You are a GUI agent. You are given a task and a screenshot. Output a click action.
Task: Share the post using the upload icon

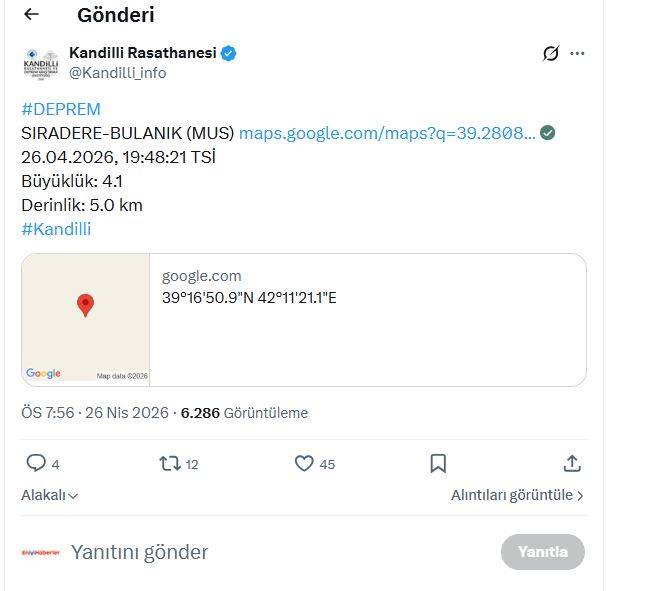click(572, 463)
